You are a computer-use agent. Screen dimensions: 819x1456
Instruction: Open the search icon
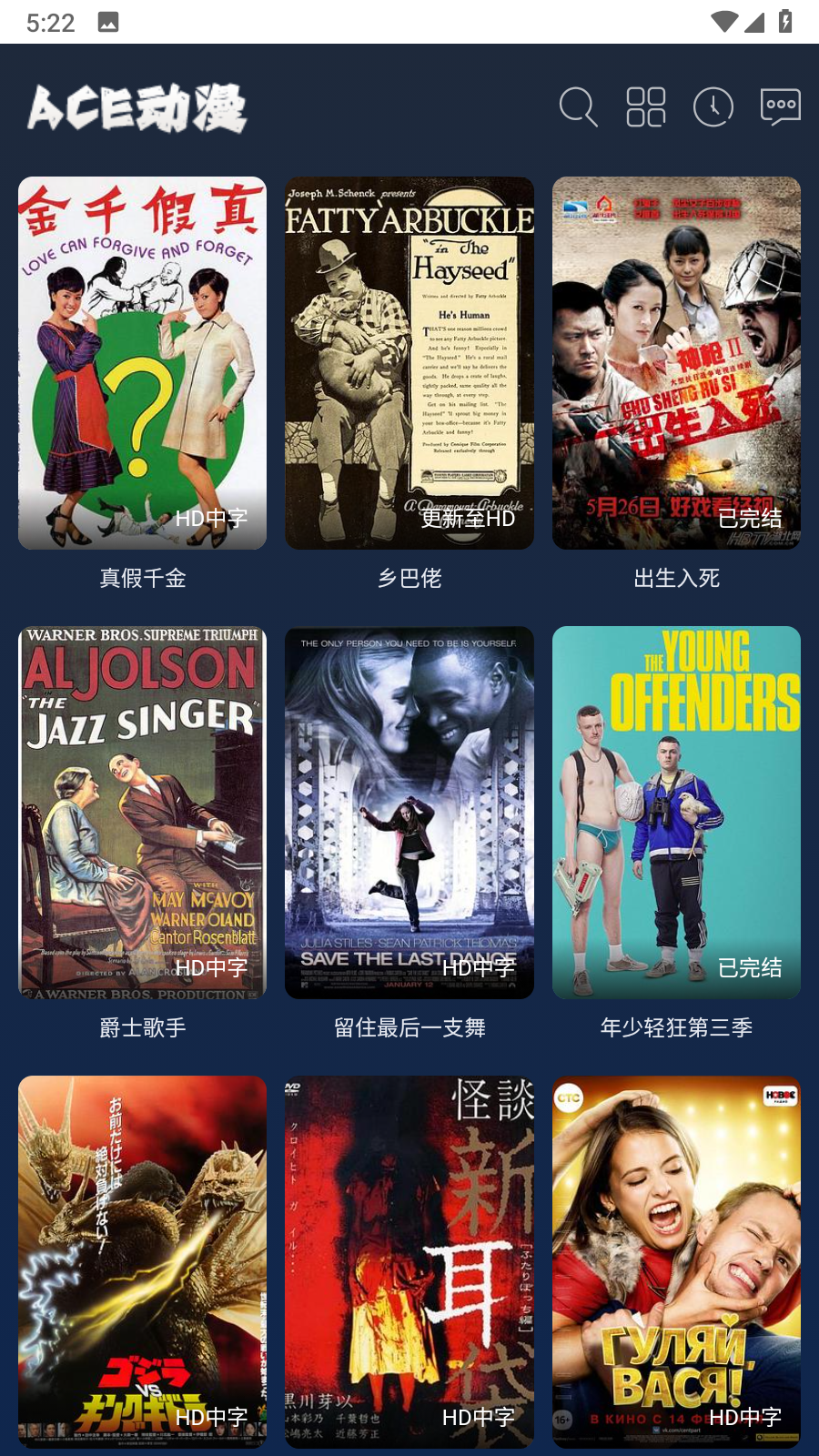(579, 106)
